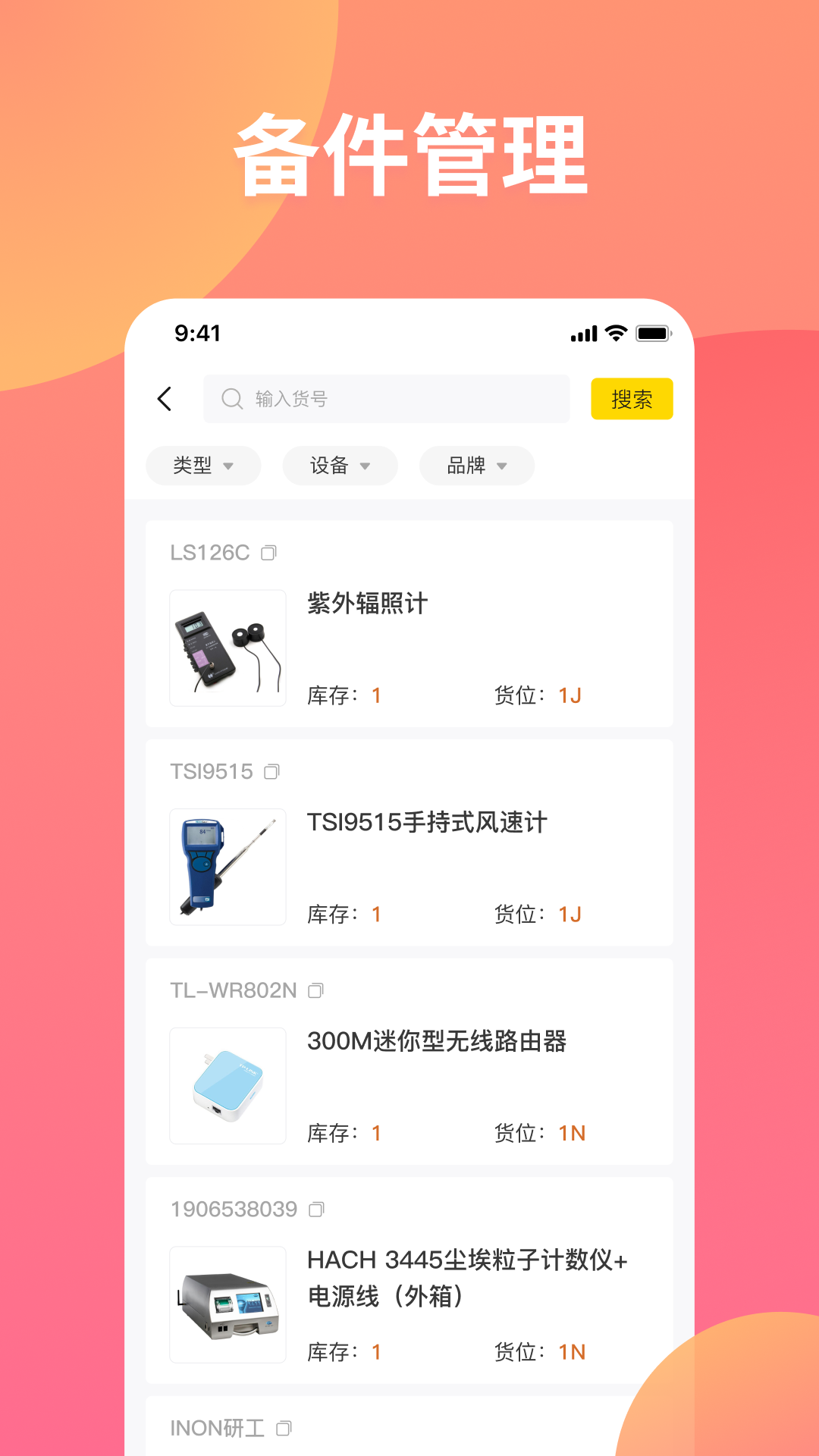Select the 库存 value of 紫外辐照计
This screenshot has height=1456, width=819.
tap(377, 695)
